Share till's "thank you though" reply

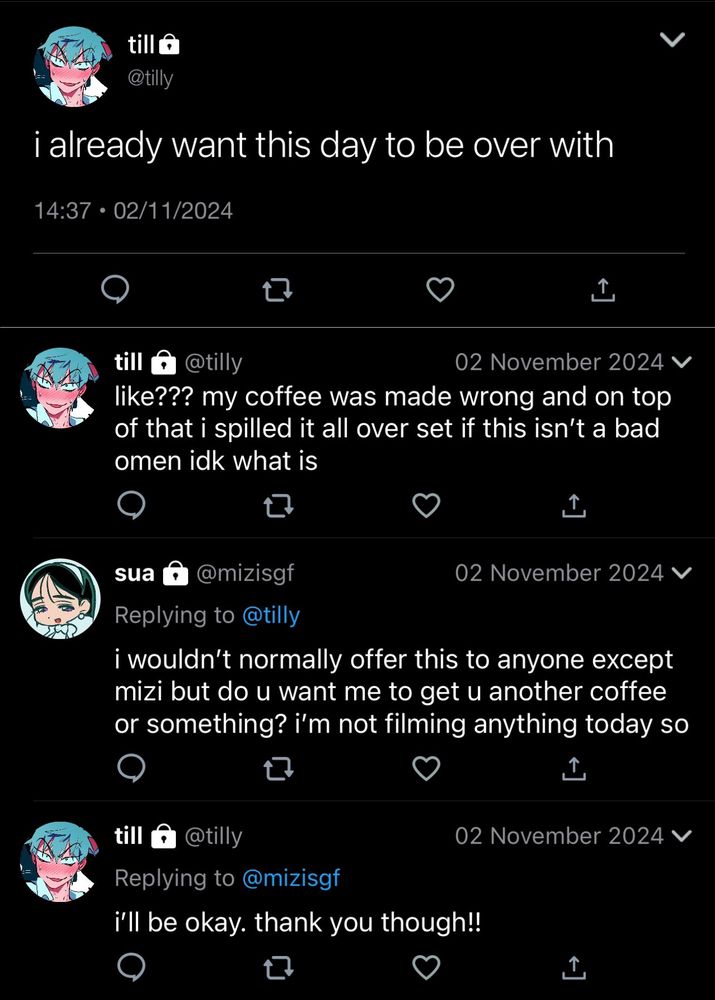[574, 967]
